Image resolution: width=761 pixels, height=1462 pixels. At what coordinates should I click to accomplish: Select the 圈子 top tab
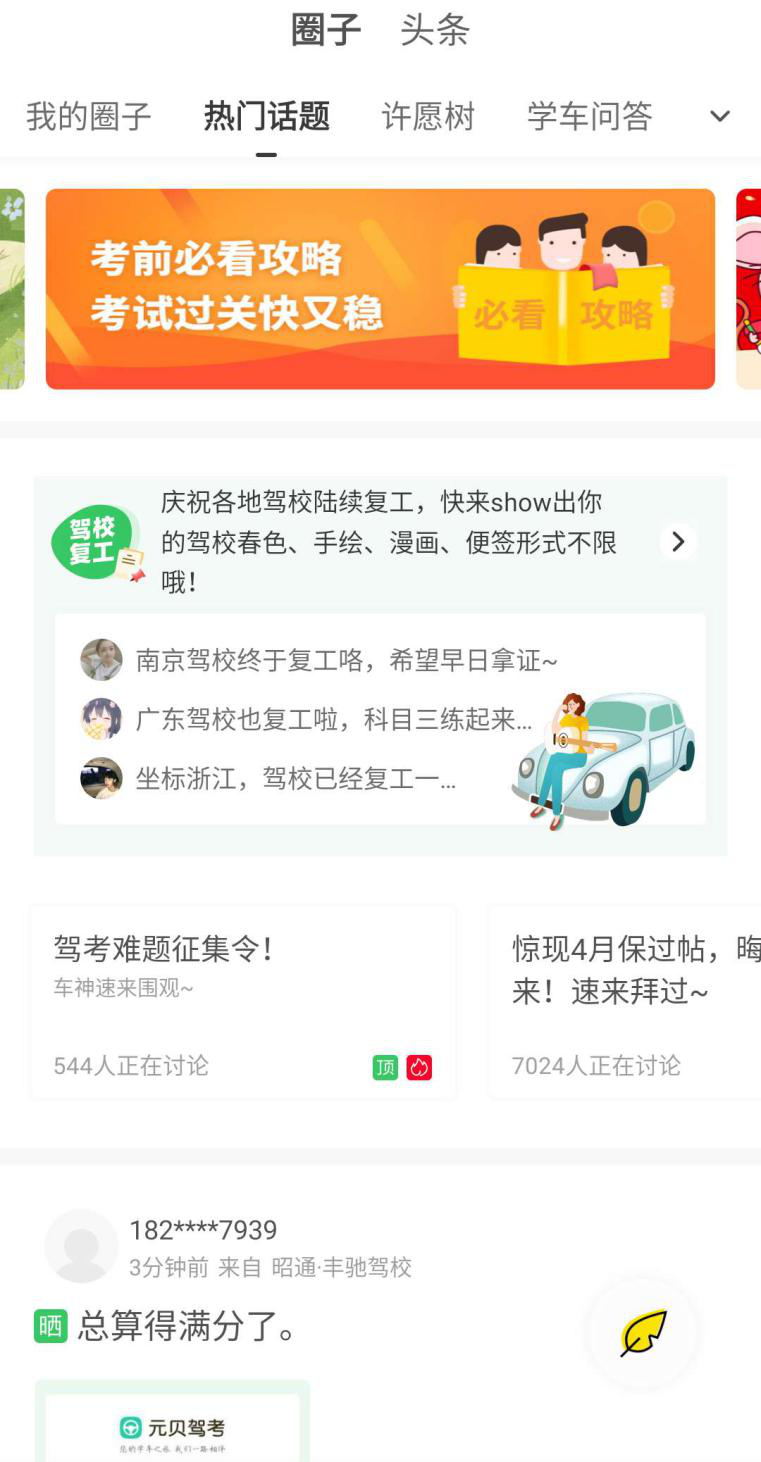pyautogui.click(x=326, y=30)
